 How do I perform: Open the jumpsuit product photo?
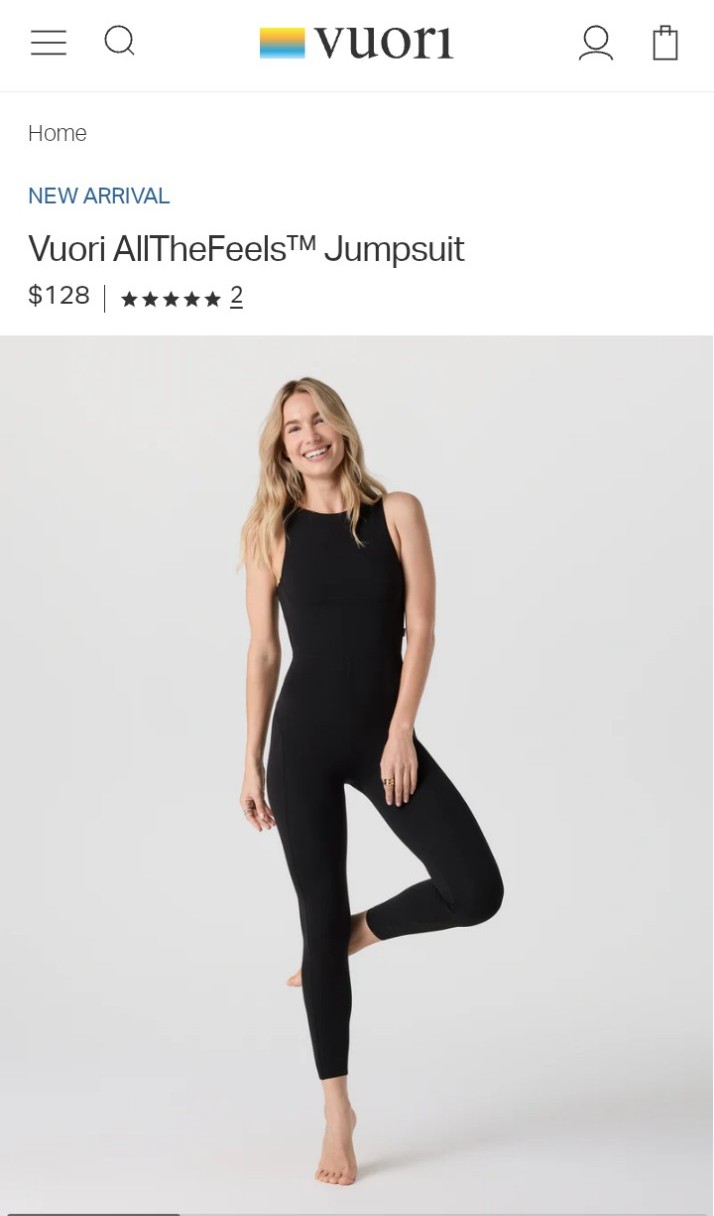click(357, 775)
